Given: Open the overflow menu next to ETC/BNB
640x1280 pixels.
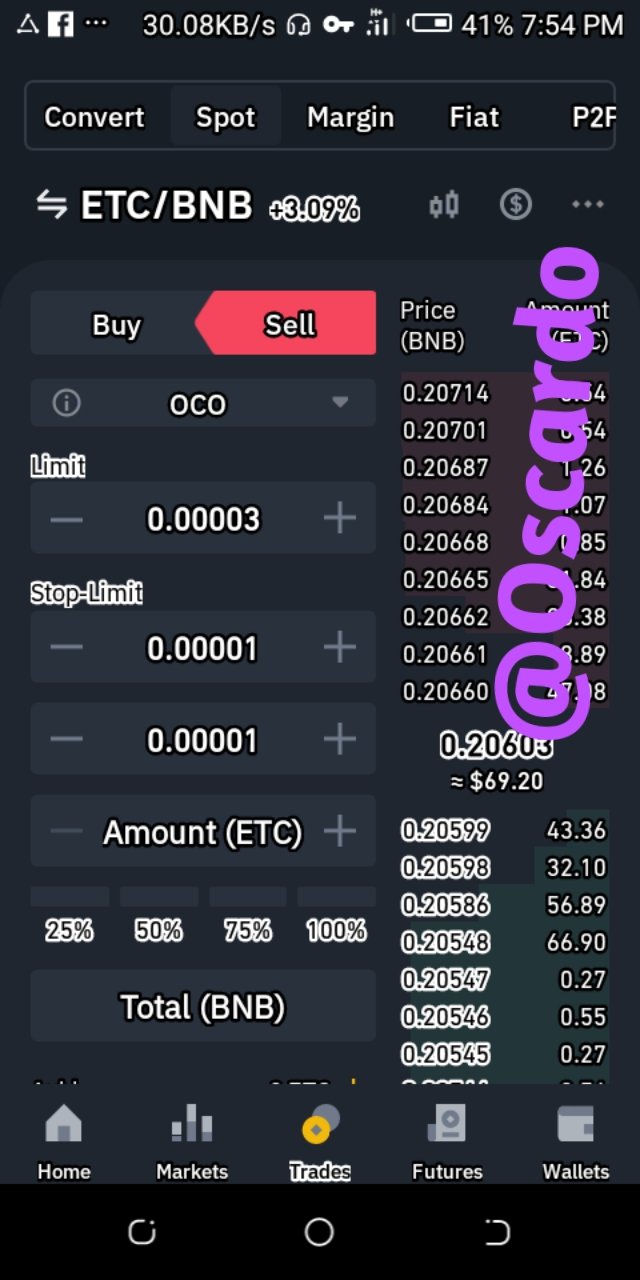Looking at the screenshot, I should click(588, 205).
